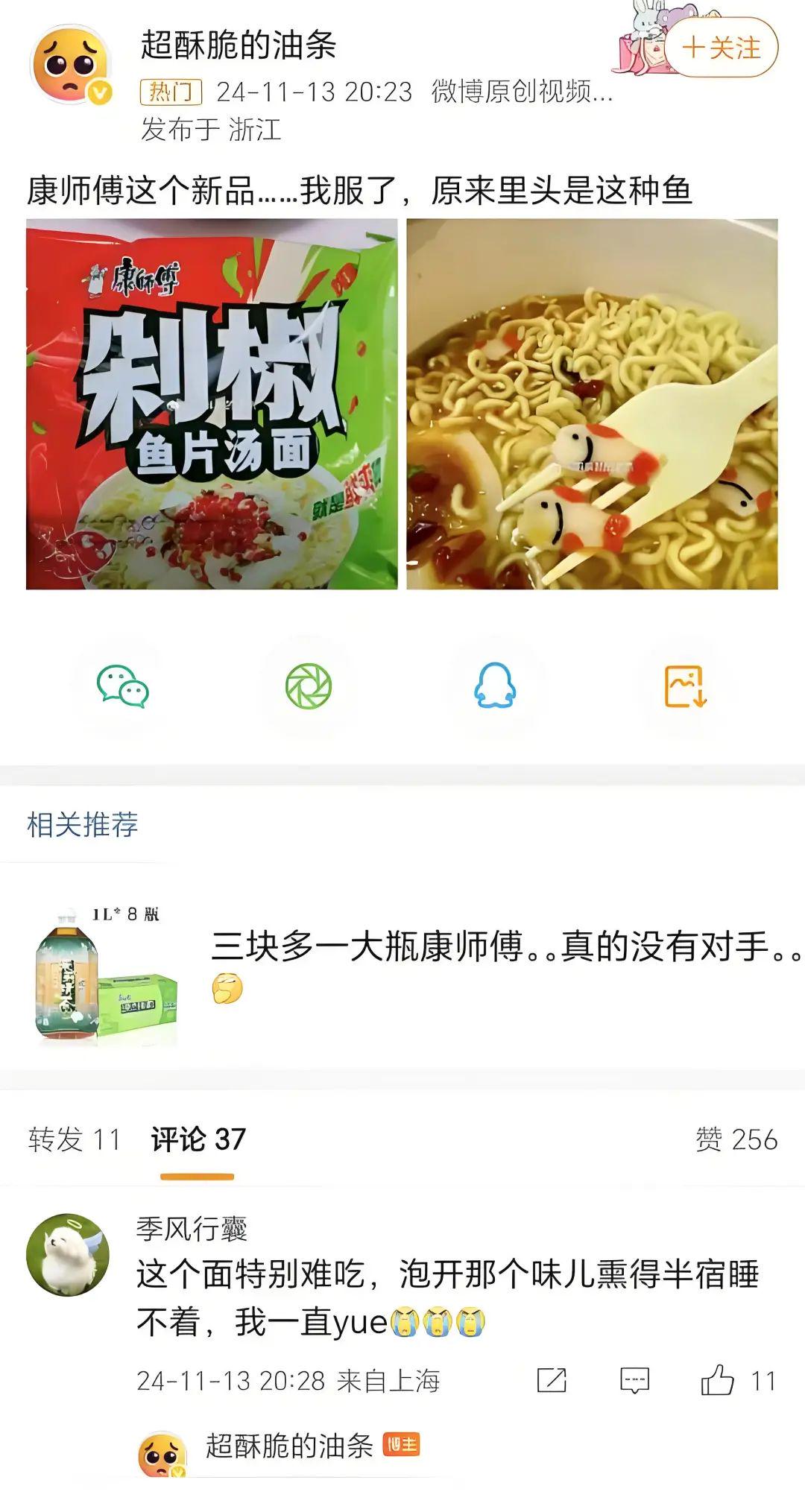Save the post image to the phone
The height and width of the screenshot is (1512, 805).
click(685, 686)
